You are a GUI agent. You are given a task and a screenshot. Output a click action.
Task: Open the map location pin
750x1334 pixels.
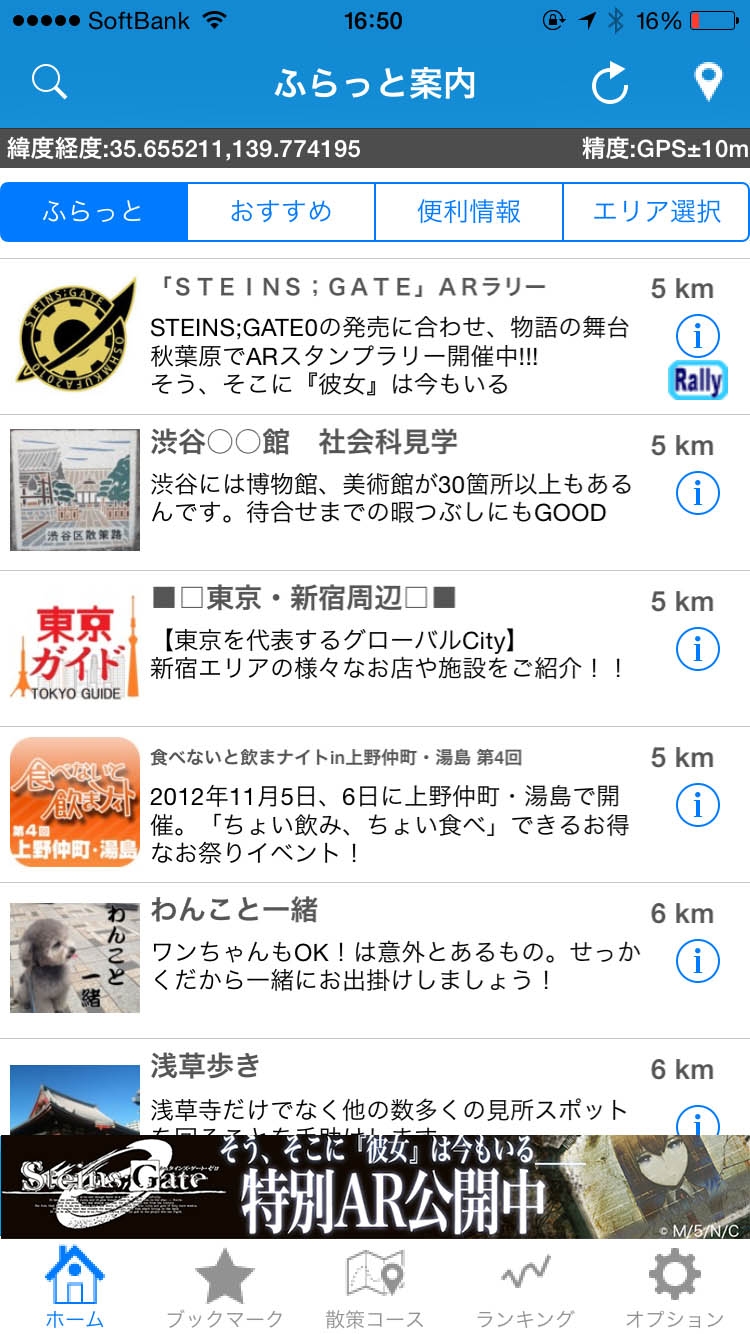point(708,83)
